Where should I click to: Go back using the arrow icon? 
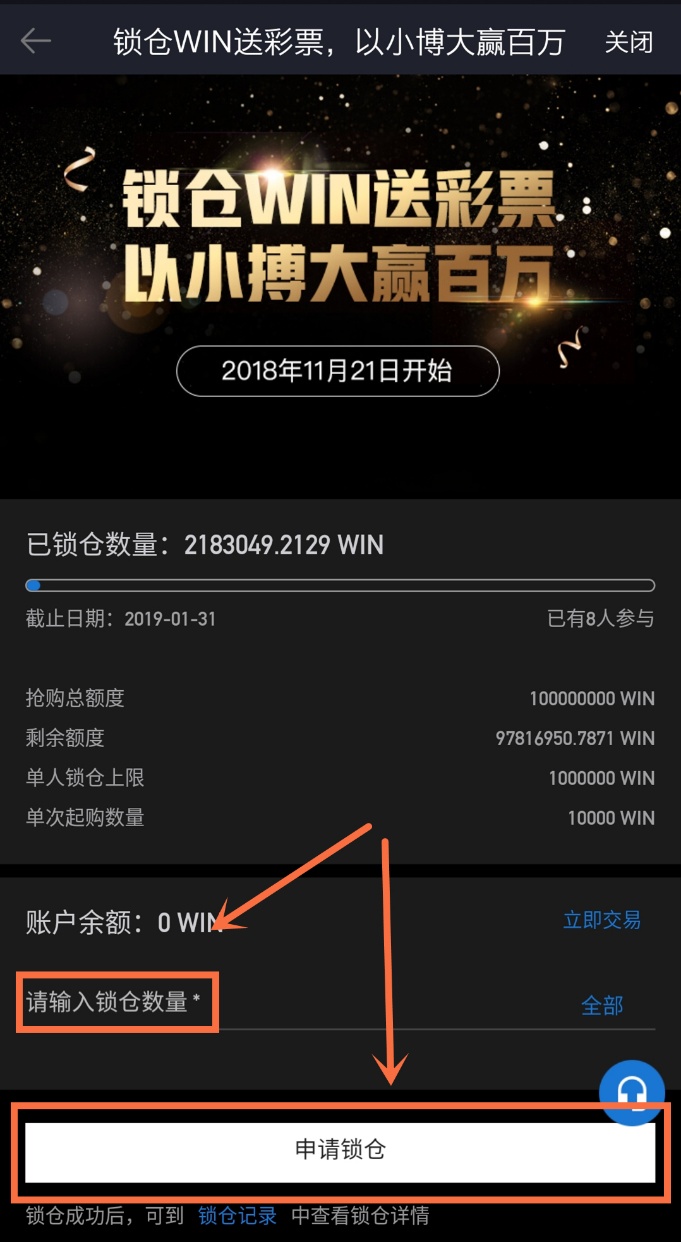(36, 41)
